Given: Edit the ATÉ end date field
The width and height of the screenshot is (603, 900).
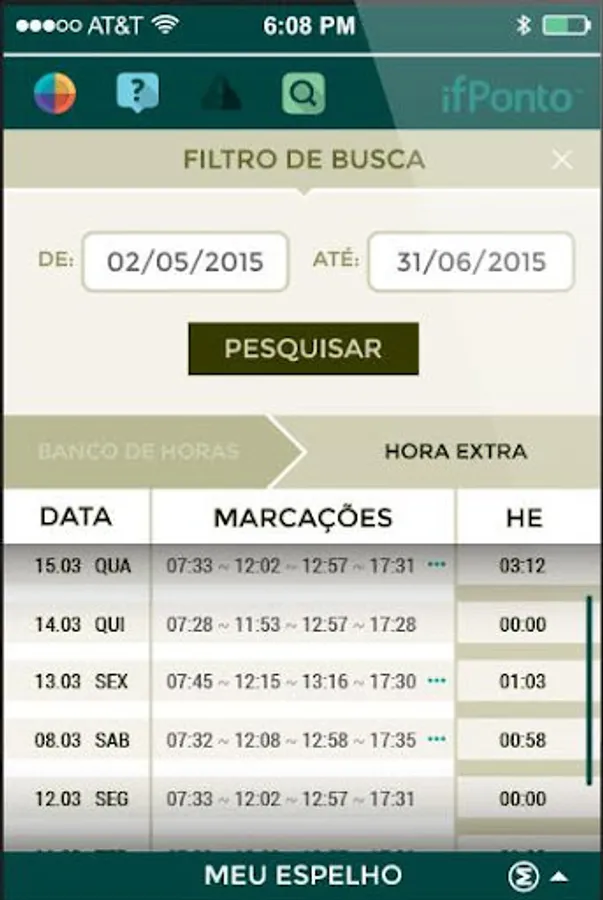Looking at the screenshot, I should tap(470, 262).
